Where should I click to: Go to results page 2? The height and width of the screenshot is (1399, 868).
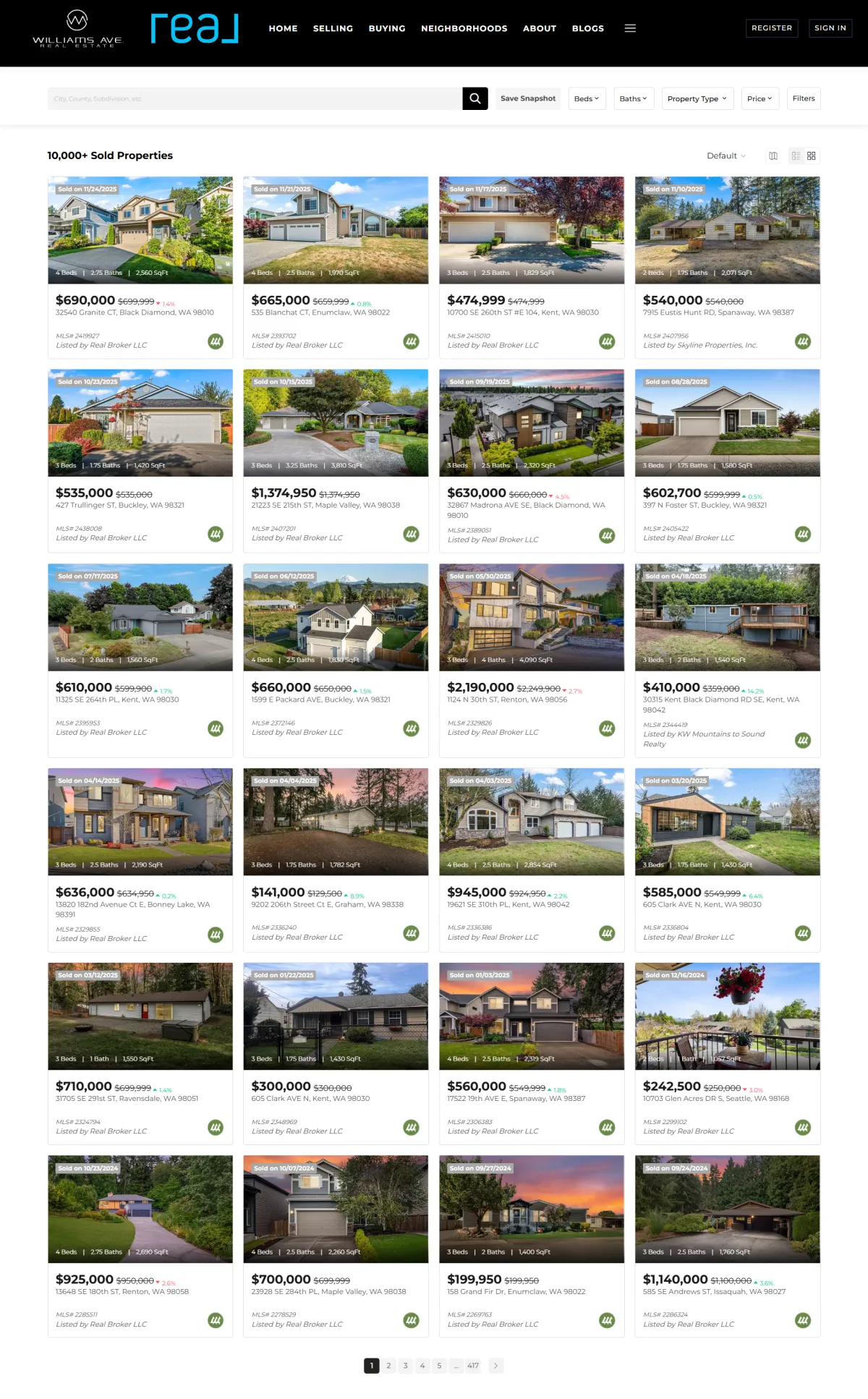388,1366
